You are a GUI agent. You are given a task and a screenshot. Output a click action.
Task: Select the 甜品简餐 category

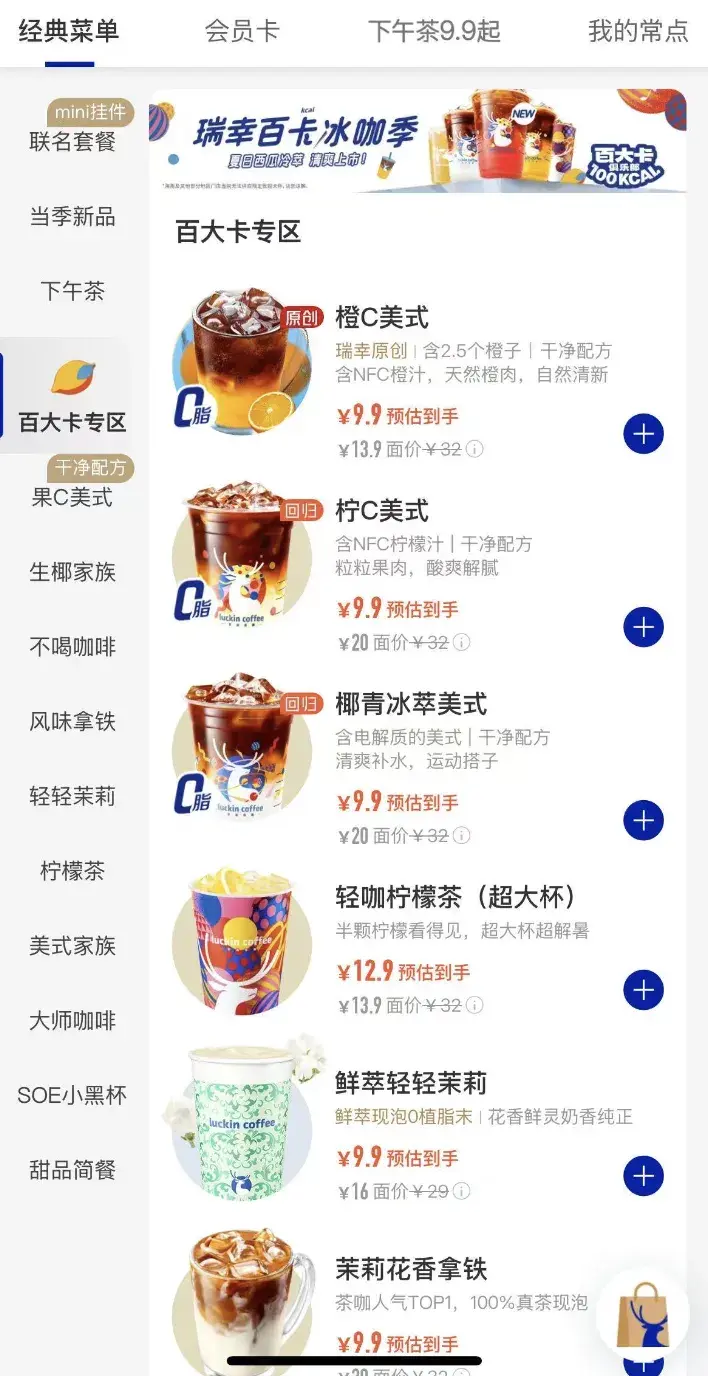(x=72, y=1170)
